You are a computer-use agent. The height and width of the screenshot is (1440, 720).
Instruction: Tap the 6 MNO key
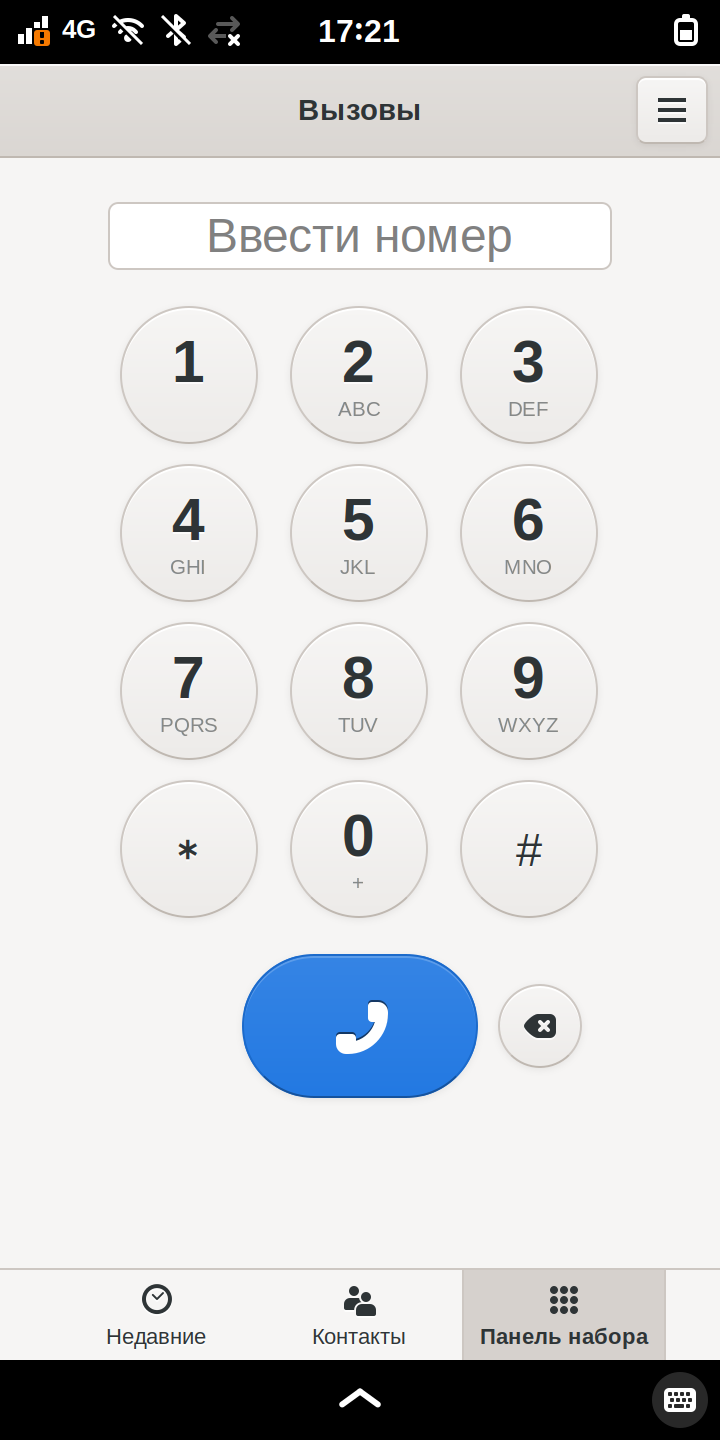click(529, 533)
